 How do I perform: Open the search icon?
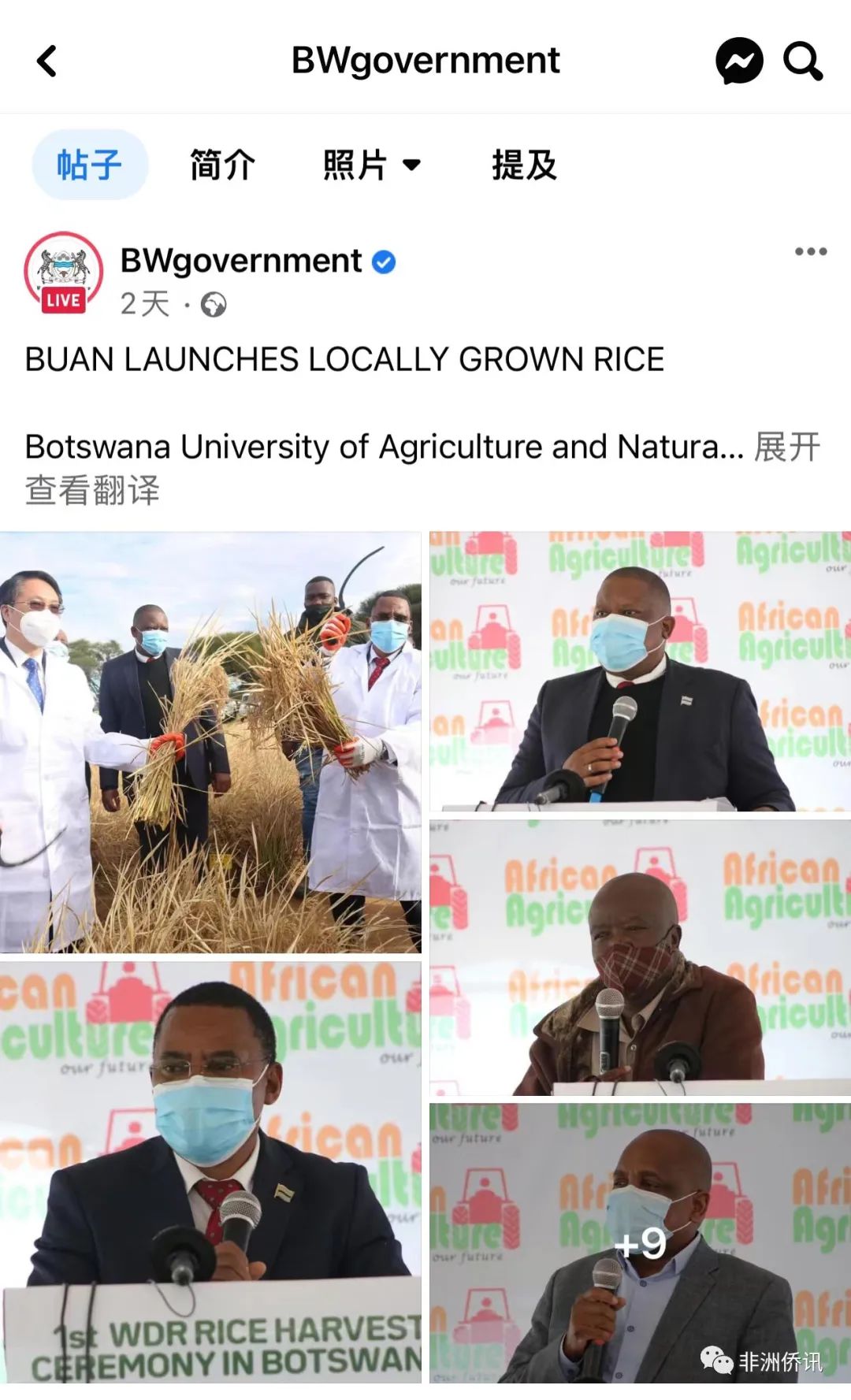point(802,61)
